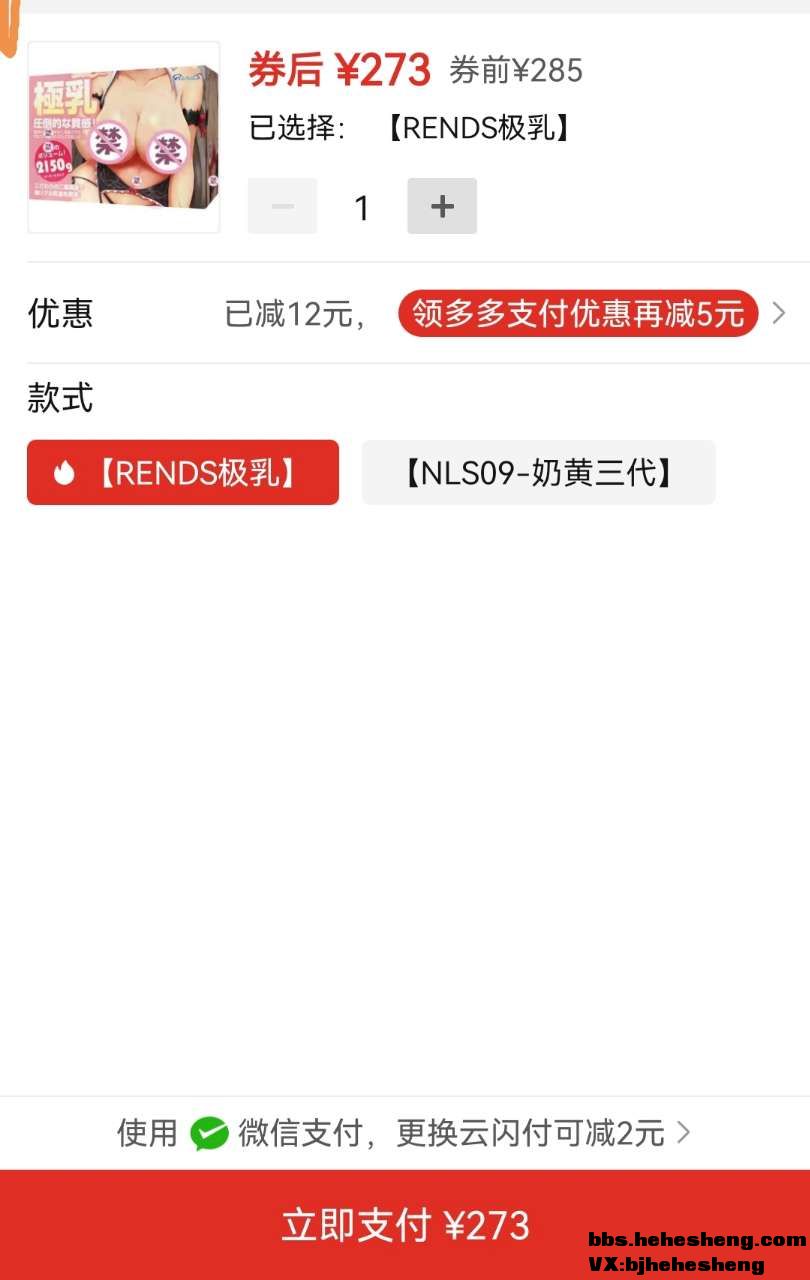The width and height of the screenshot is (810, 1280).
Task: Choose the 【NLS09-奶黄三代】 style option
Action: (x=538, y=472)
